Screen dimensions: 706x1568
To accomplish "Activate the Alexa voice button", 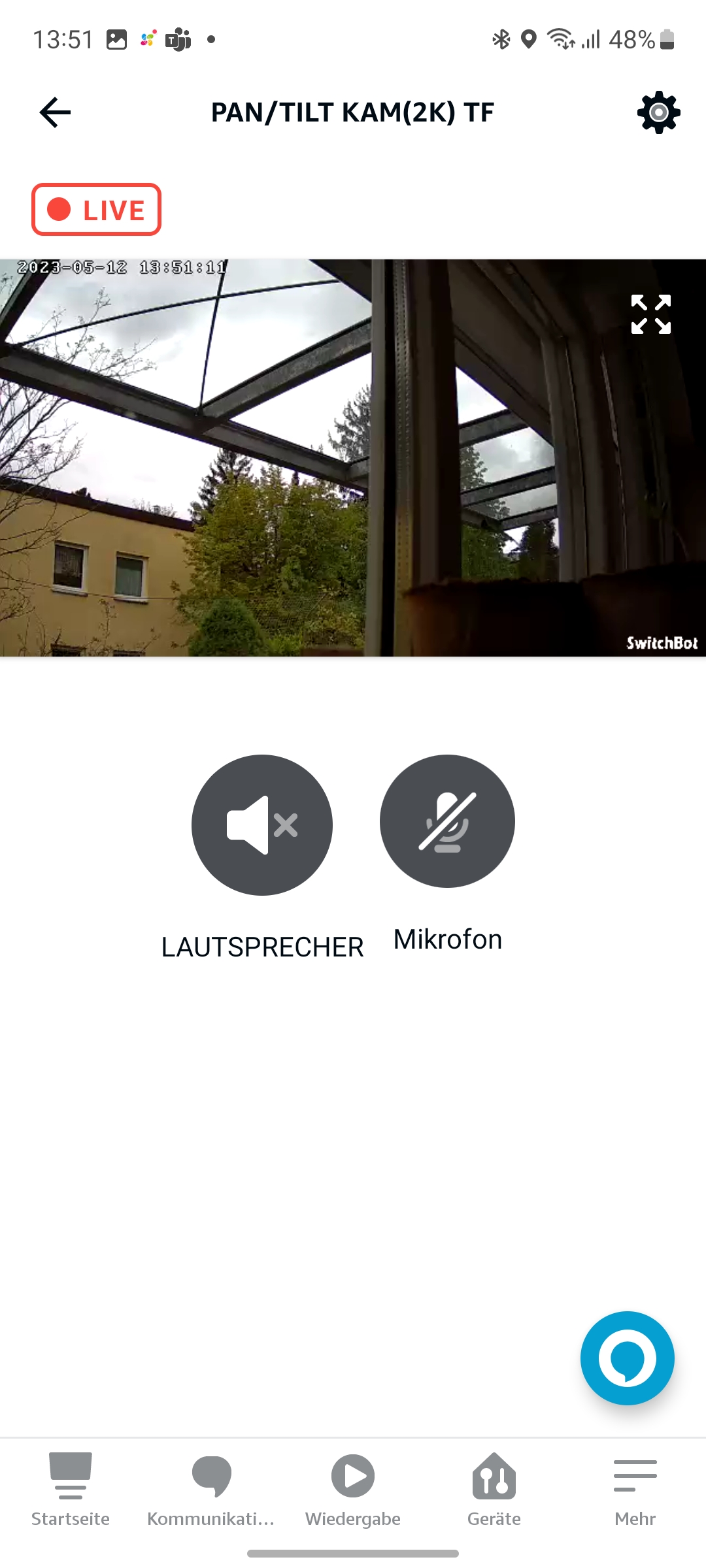I will point(627,1358).
